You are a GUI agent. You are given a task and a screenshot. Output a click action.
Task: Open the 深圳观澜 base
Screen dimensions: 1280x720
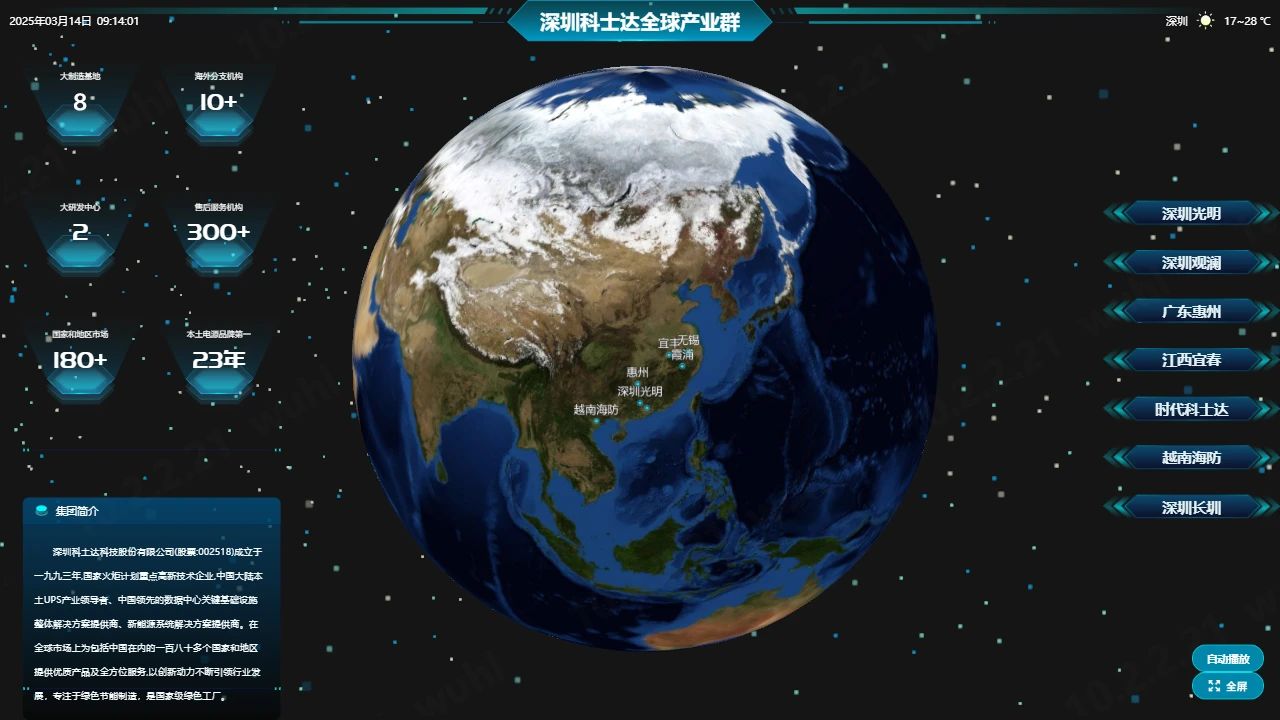[x=1190, y=262]
